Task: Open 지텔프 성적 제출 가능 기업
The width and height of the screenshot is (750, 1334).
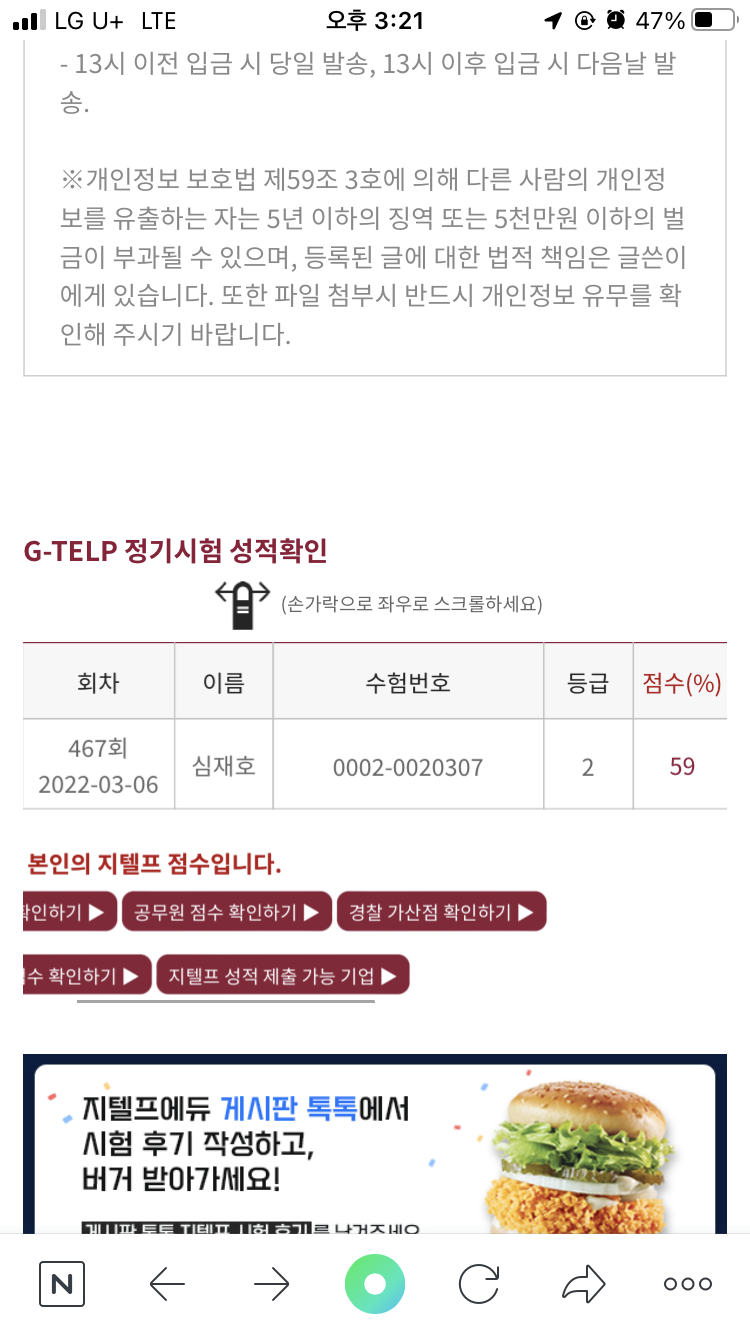Action: tap(283, 974)
